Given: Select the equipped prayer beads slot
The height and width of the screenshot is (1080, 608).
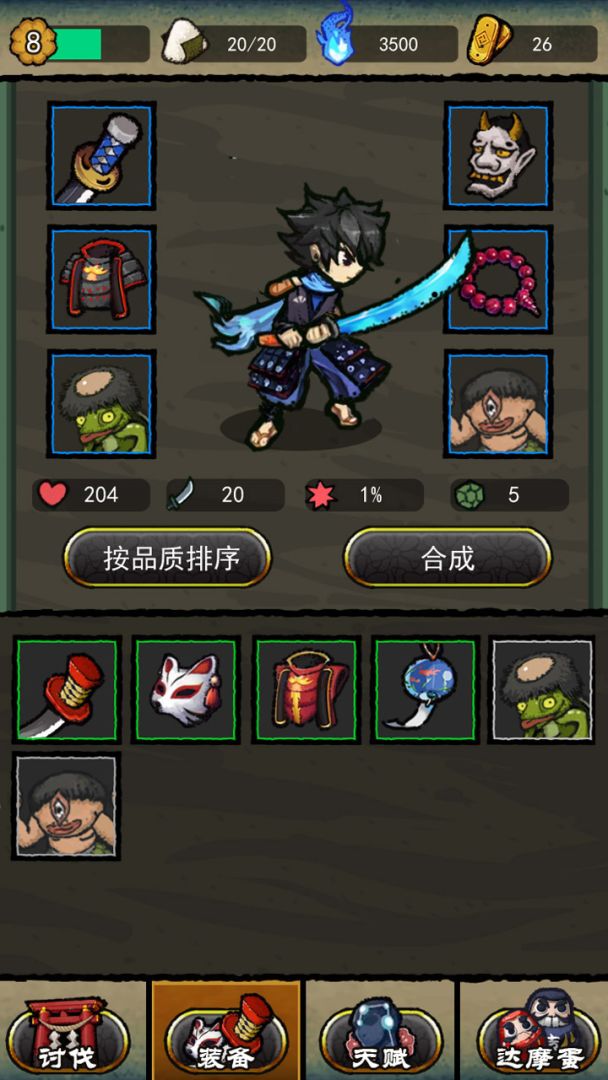Looking at the screenshot, I should (x=498, y=280).
